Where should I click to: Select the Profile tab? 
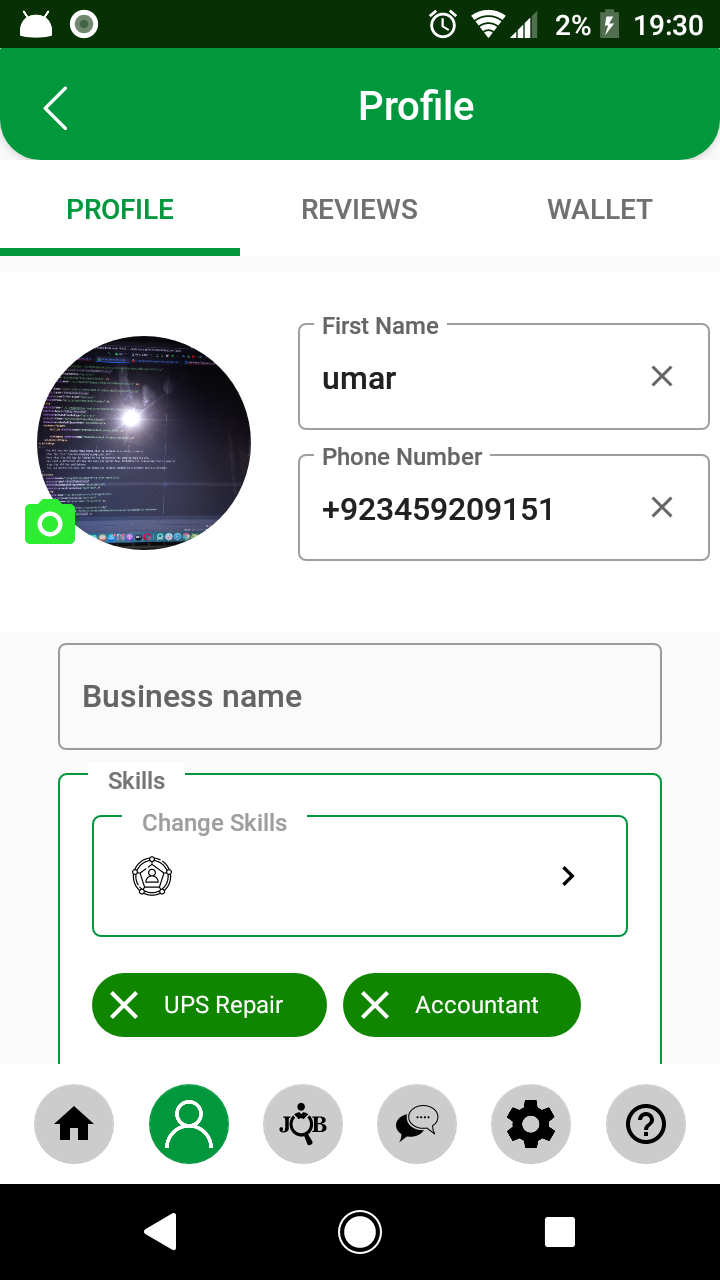pyautogui.click(x=120, y=210)
